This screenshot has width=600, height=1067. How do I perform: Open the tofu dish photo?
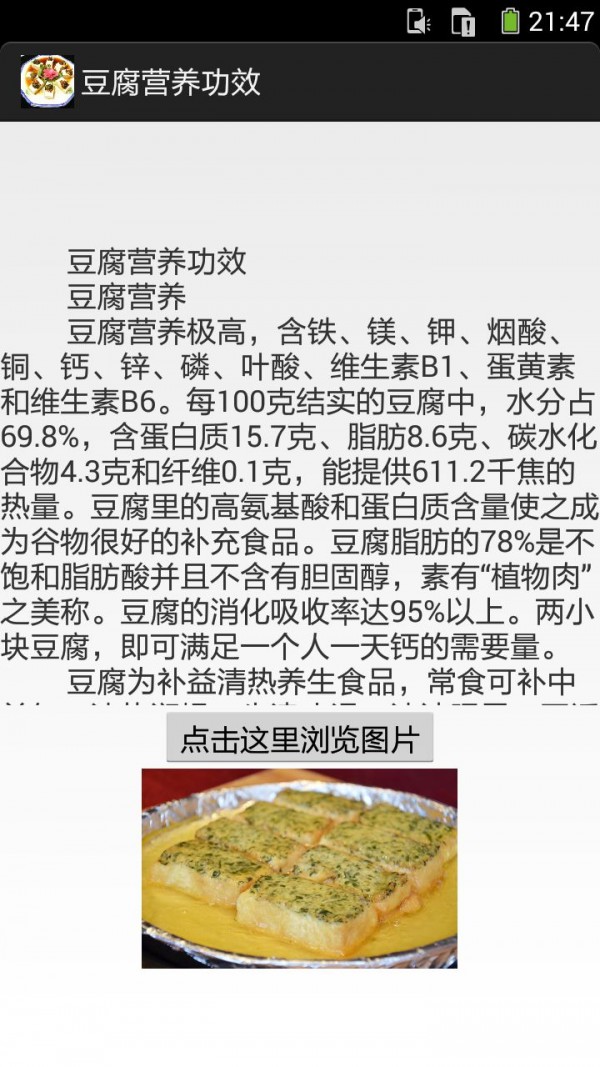(x=299, y=868)
